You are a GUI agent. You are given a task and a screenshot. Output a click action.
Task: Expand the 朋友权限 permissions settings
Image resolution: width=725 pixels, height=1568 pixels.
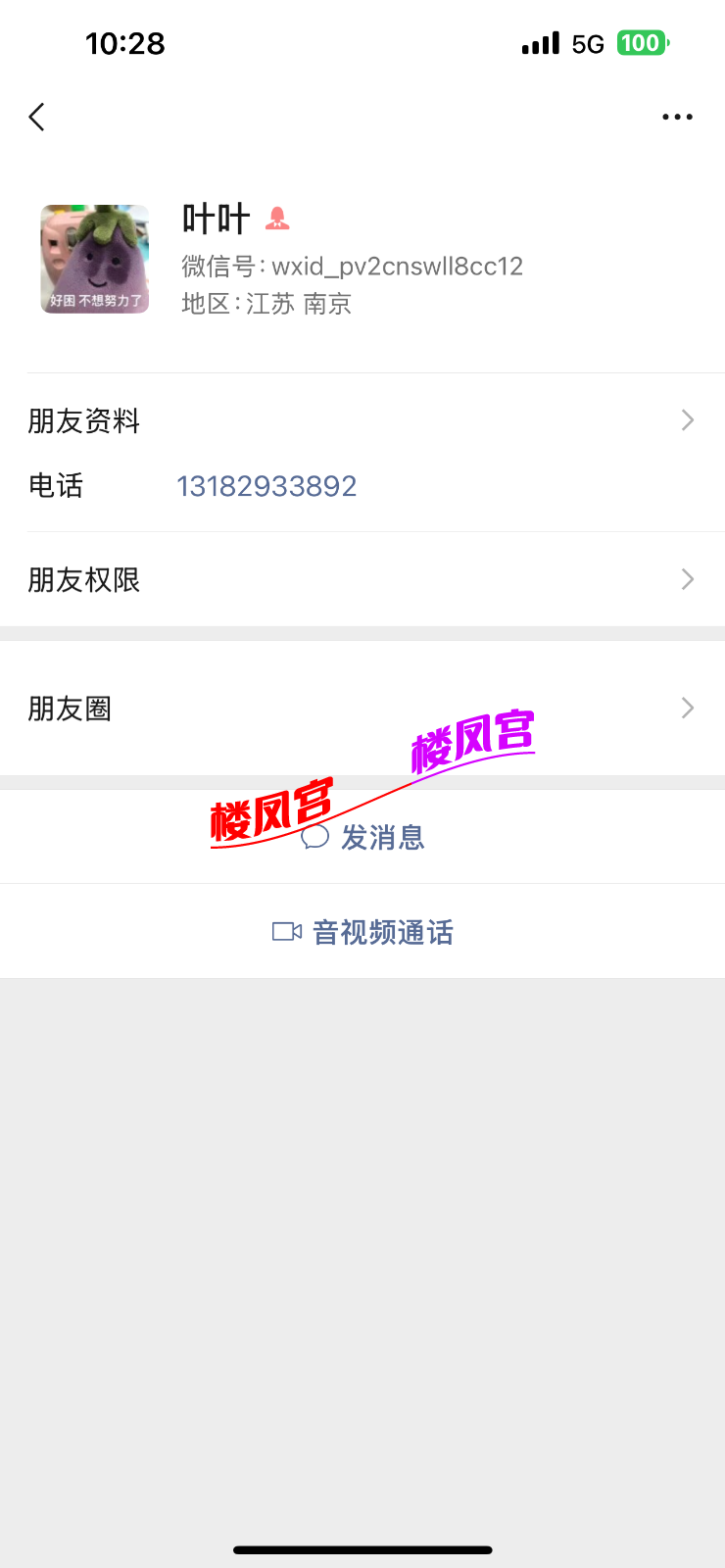tap(362, 579)
